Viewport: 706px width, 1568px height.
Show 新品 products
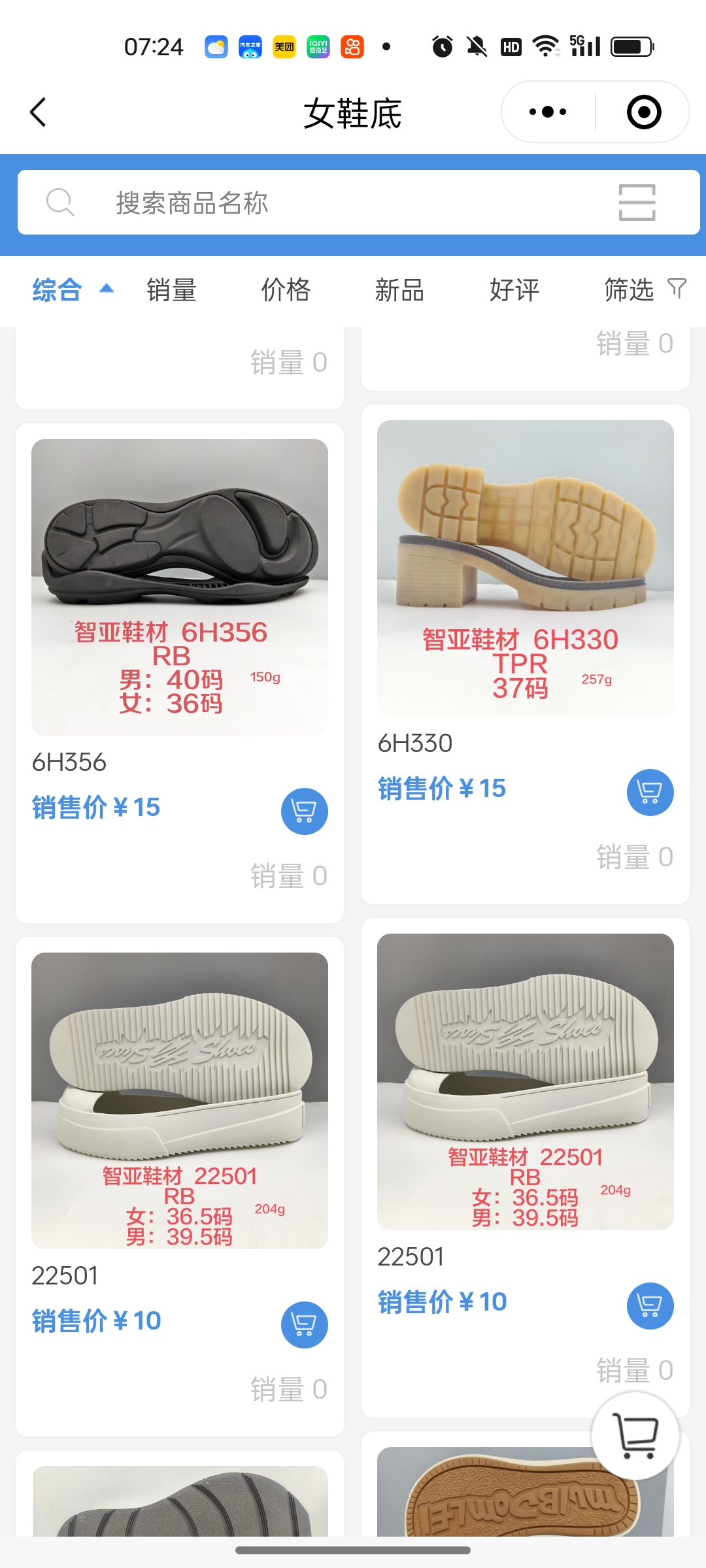point(399,290)
